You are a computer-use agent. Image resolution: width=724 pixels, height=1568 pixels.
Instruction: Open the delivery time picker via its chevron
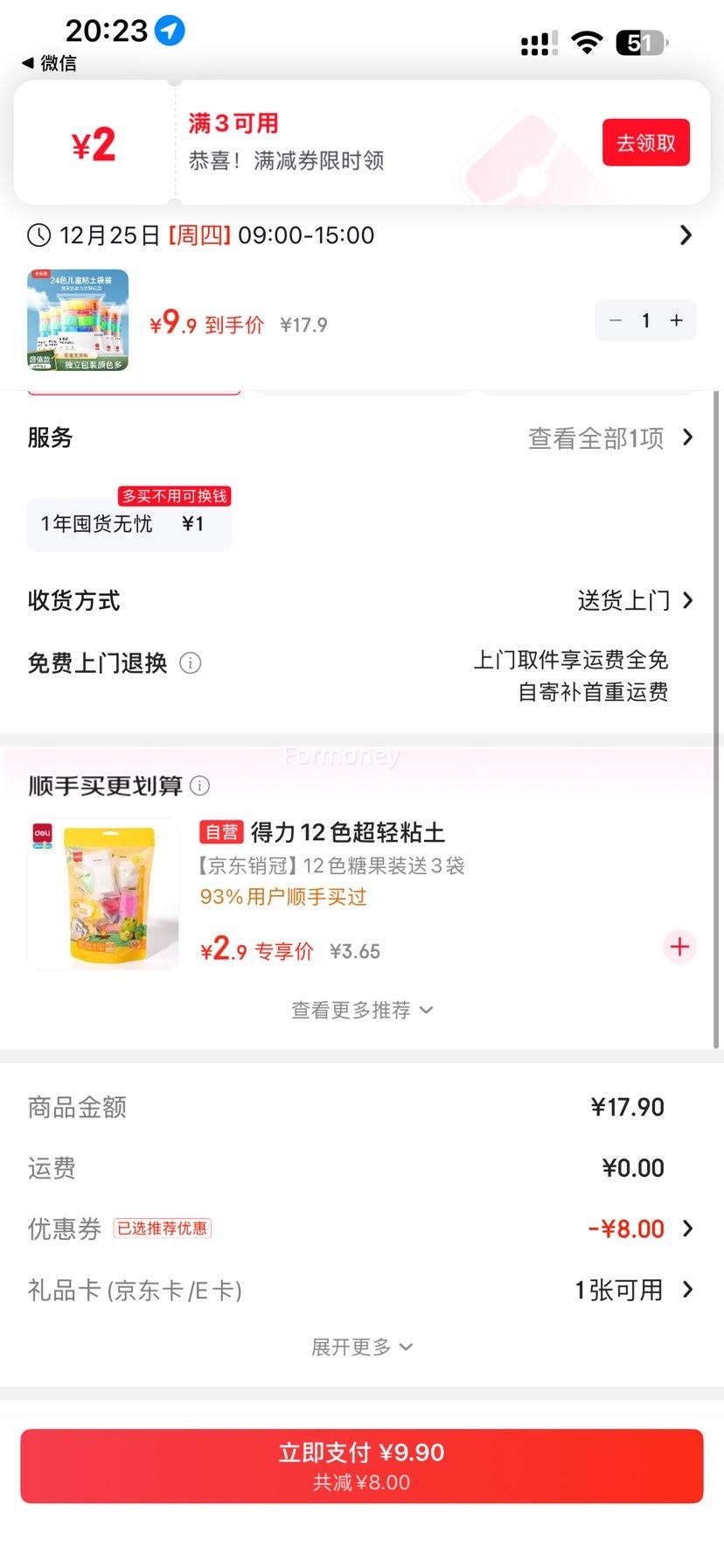tap(686, 234)
